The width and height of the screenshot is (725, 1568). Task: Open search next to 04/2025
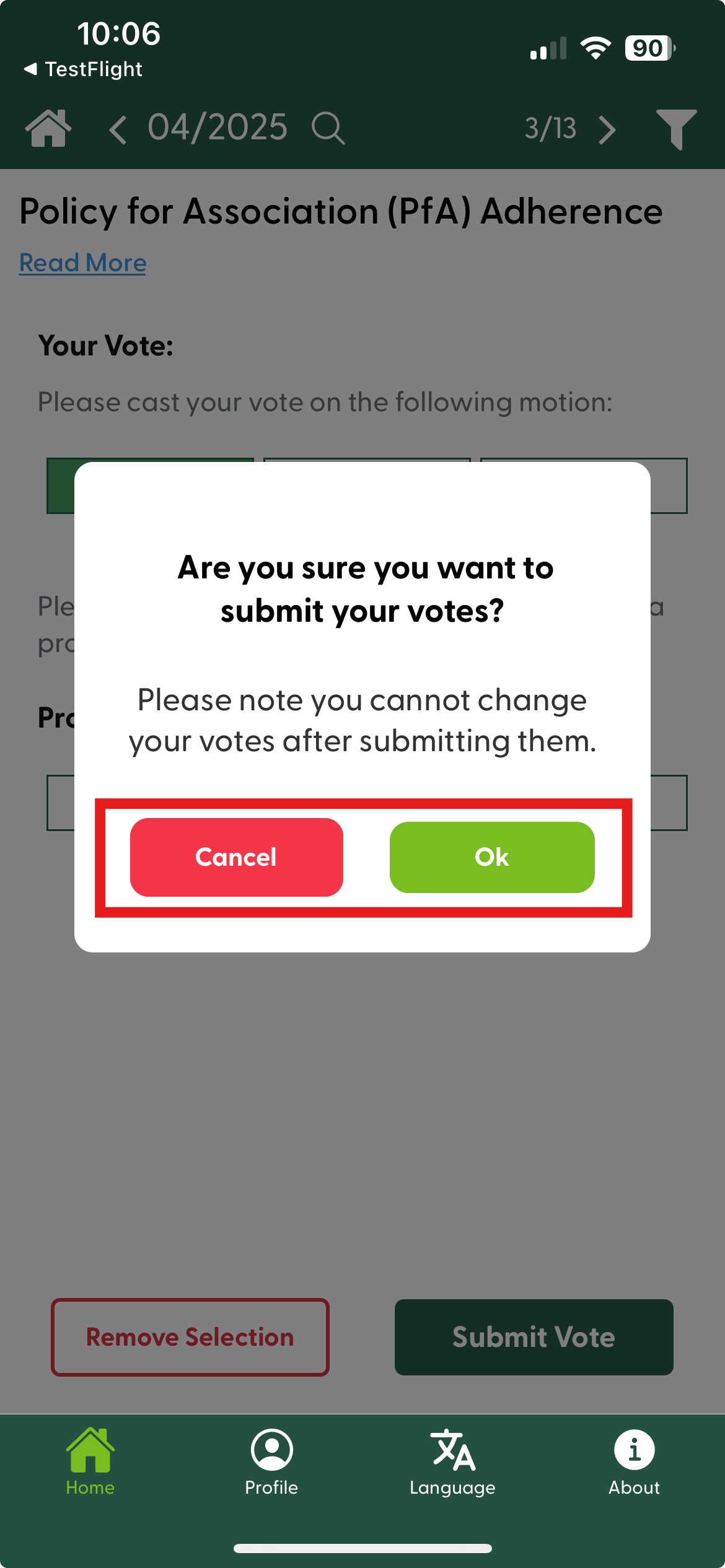328,128
